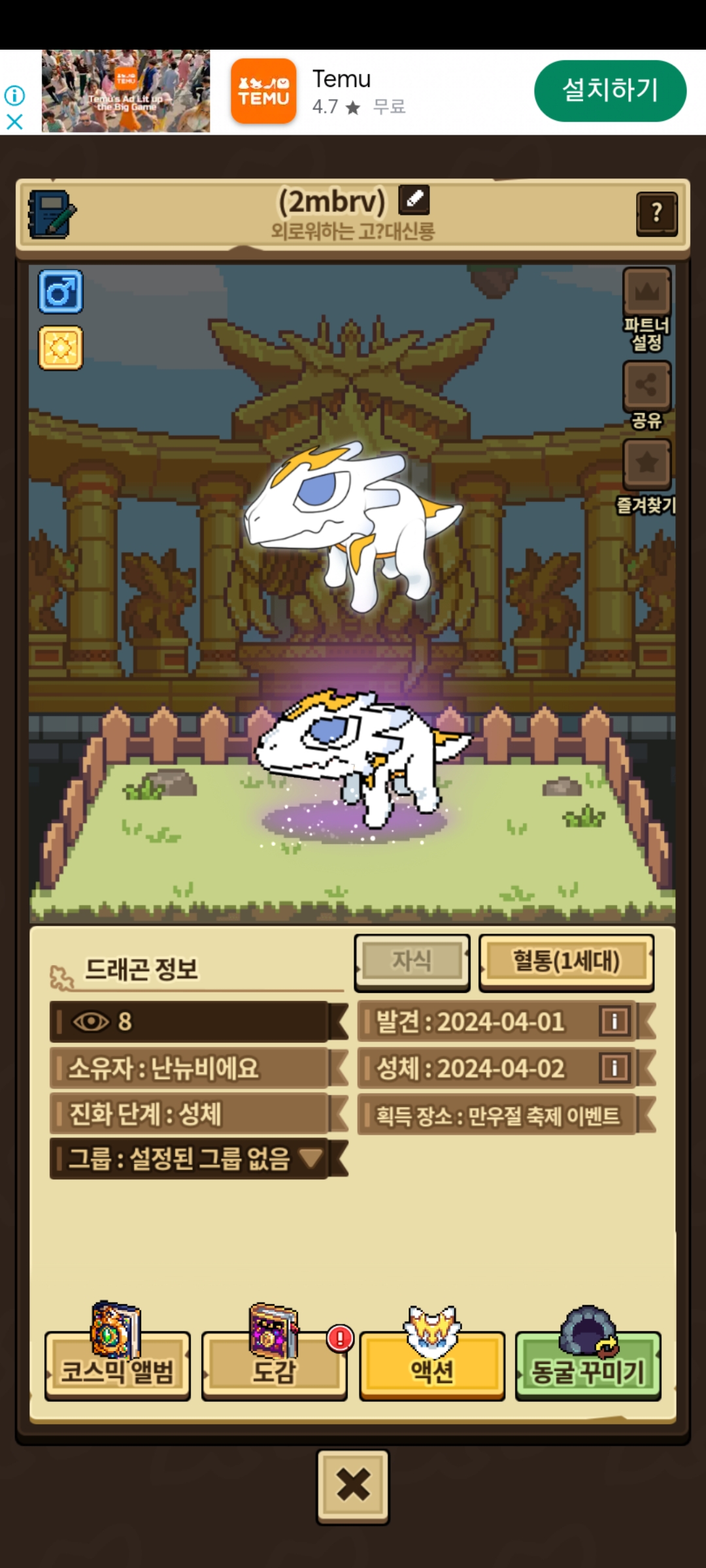Close the dragon info panel

point(353,1485)
